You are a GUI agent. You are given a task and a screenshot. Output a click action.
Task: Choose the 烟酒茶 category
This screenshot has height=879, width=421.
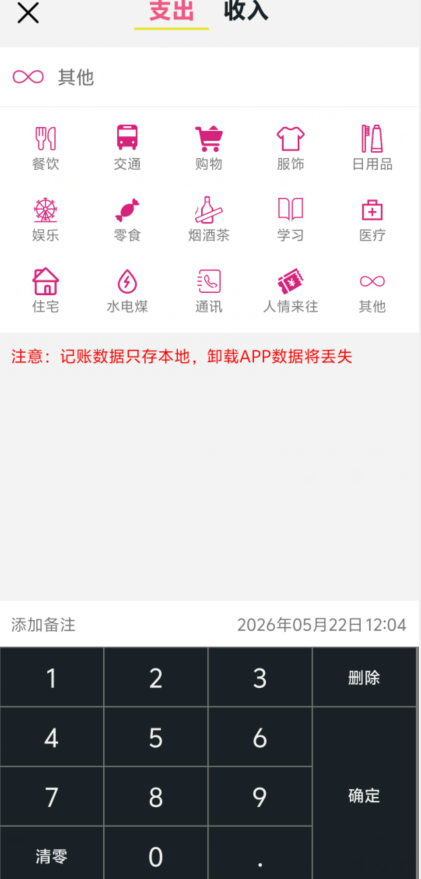209,219
